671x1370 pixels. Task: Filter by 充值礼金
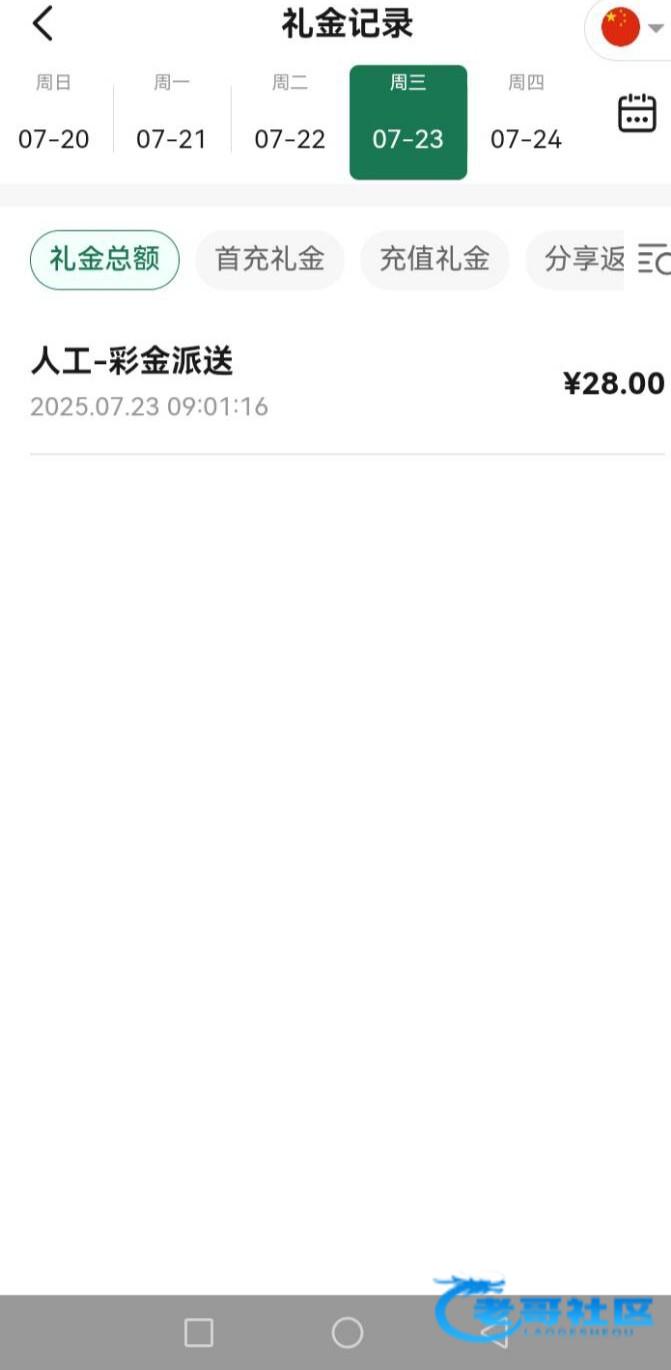click(435, 260)
